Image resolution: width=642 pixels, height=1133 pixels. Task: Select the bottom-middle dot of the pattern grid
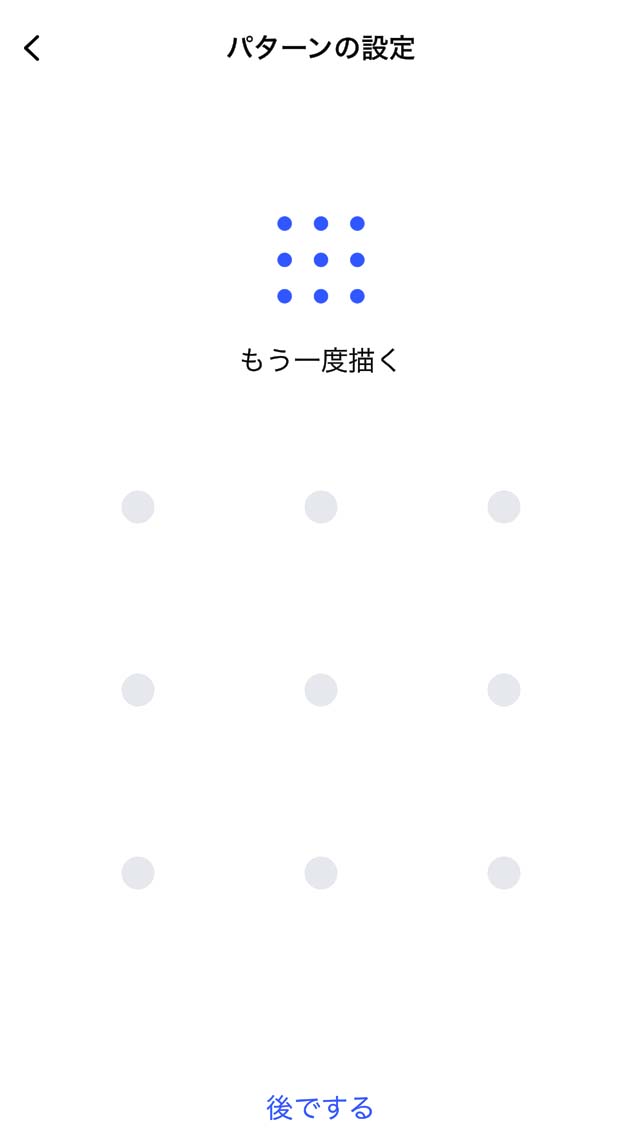point(321,873)
